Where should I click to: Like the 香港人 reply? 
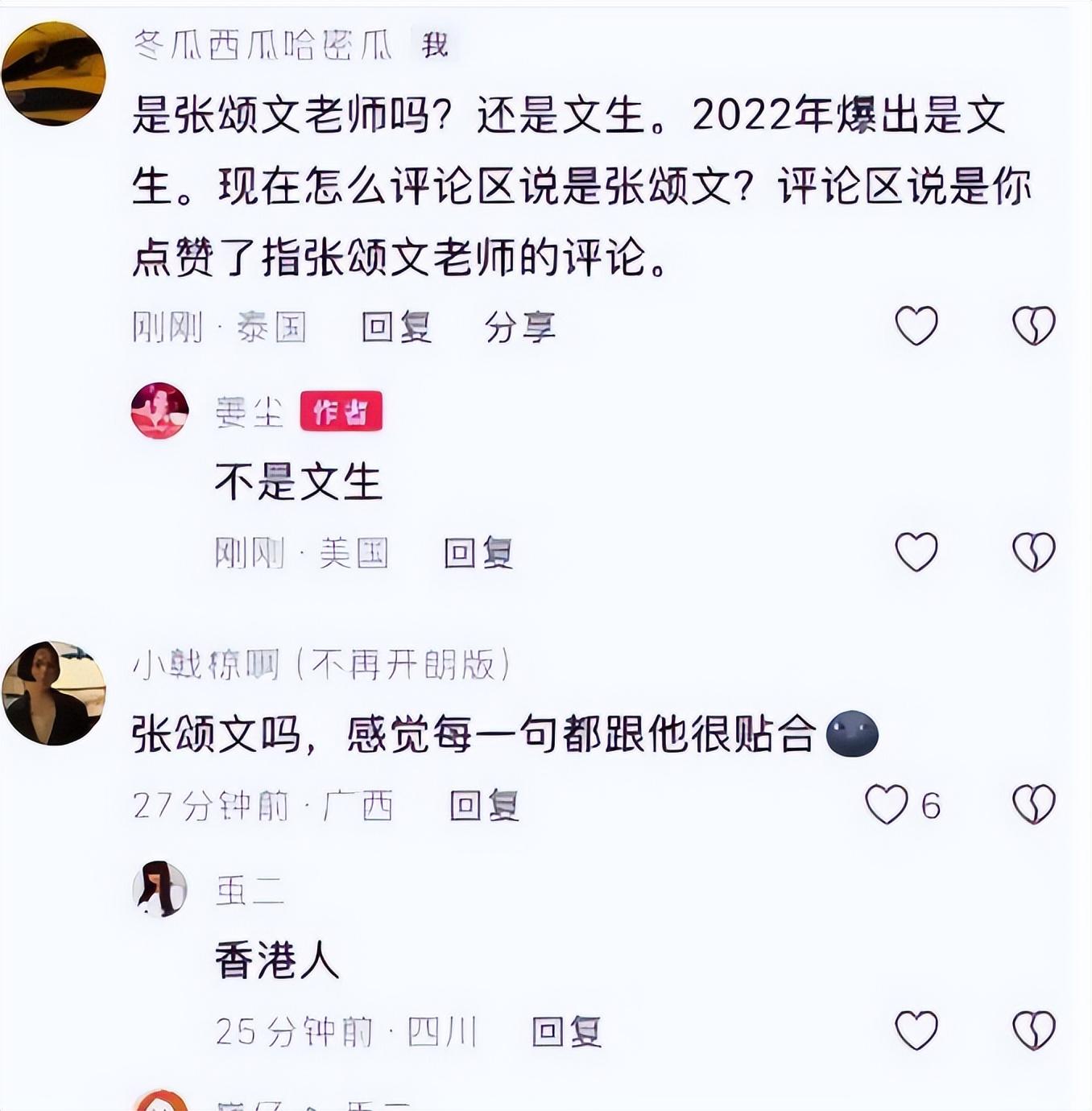click(x=916, y=1030)
